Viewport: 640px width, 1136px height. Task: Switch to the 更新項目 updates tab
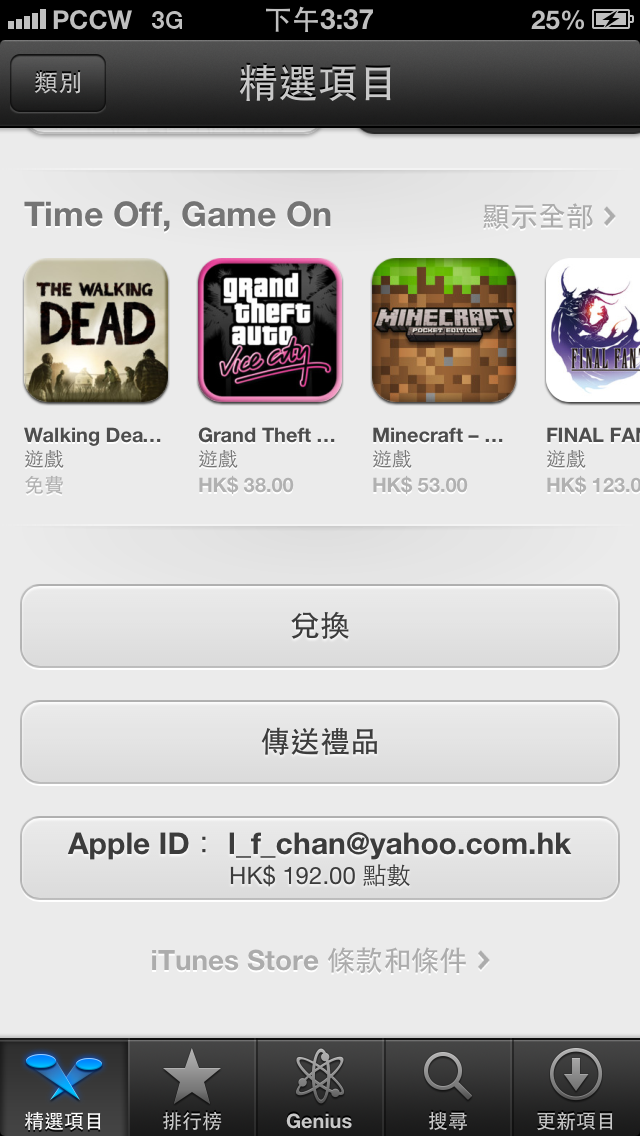pos(576,1088)
